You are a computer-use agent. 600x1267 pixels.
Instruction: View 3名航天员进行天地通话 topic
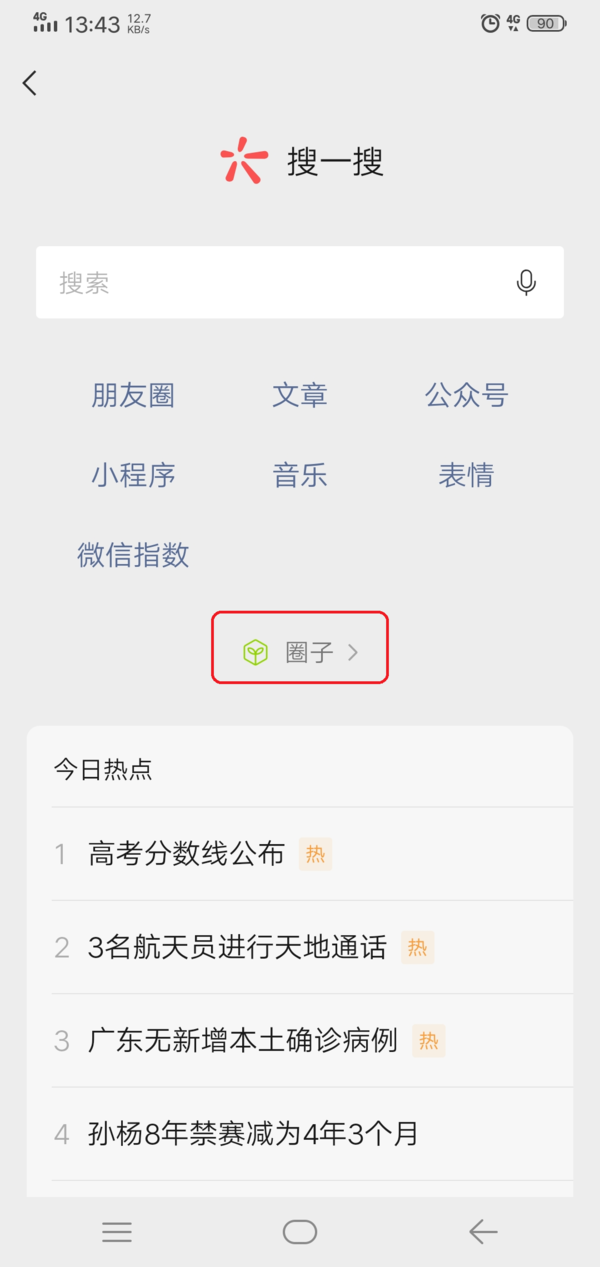[237, 948]
